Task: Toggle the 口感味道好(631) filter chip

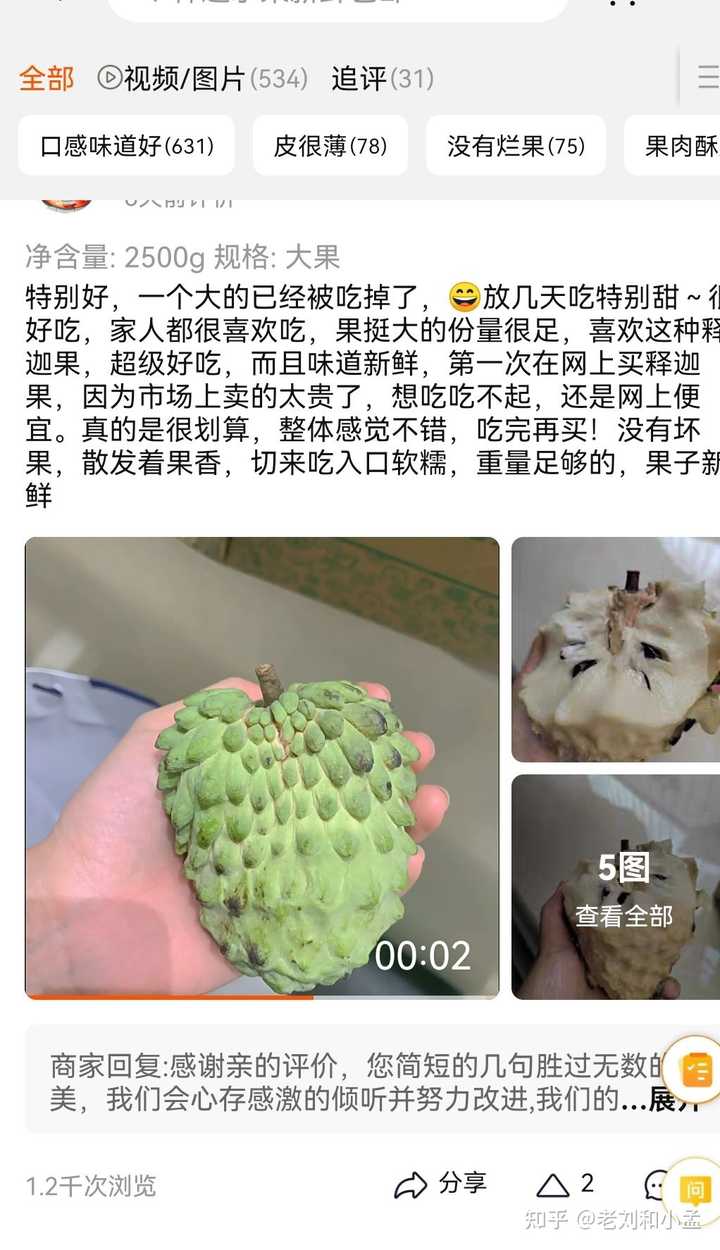Action: click(126, 145)
